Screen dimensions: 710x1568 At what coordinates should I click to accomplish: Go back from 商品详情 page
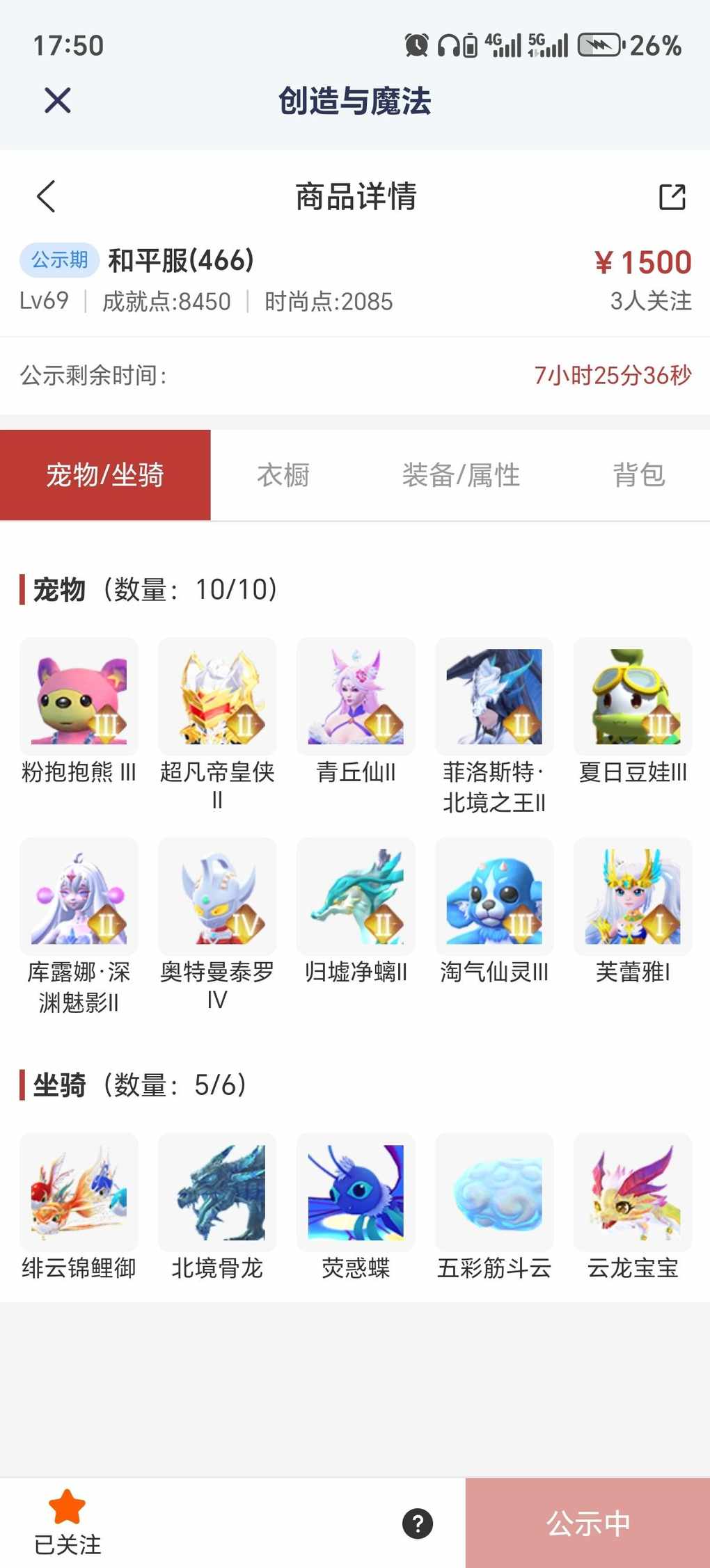46,196
